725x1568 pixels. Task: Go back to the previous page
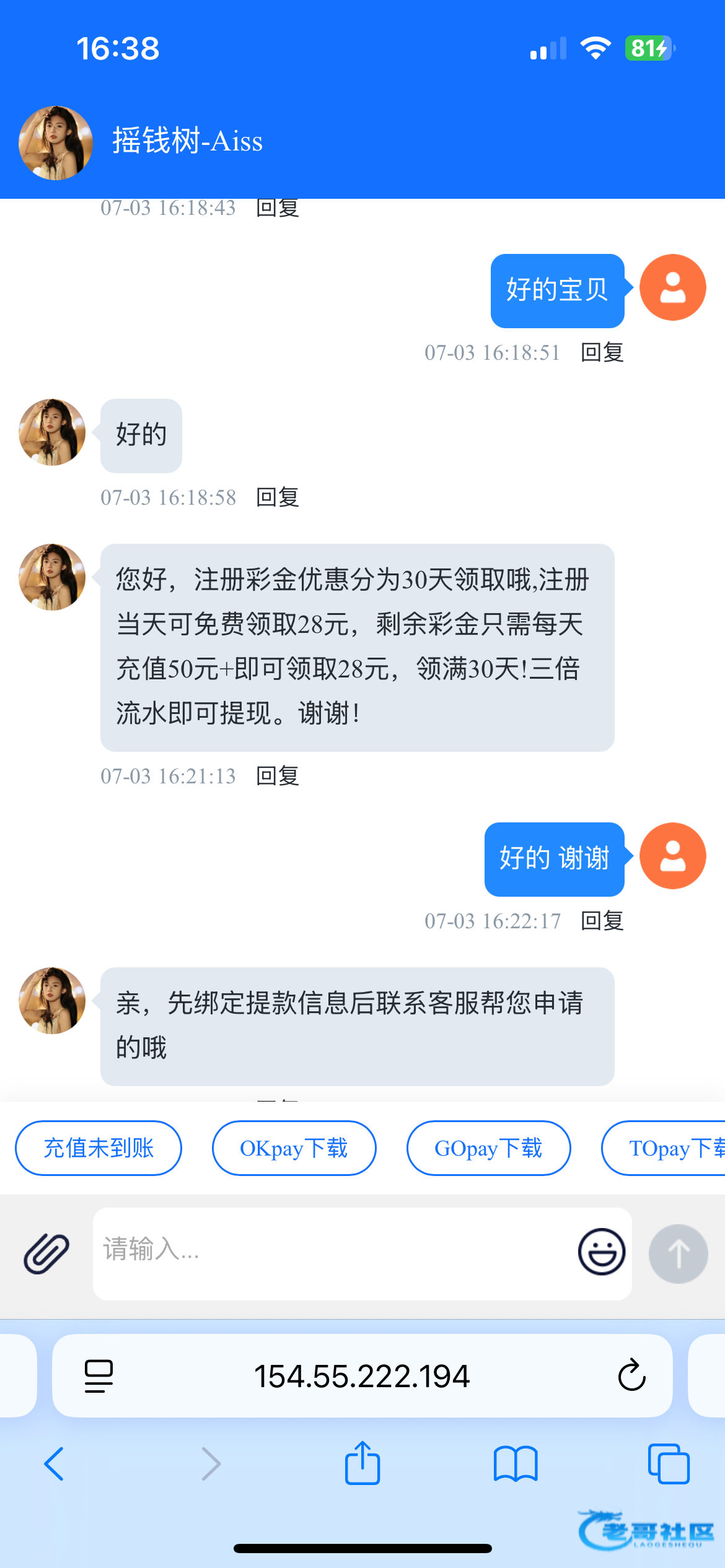tap(55, 1464)
